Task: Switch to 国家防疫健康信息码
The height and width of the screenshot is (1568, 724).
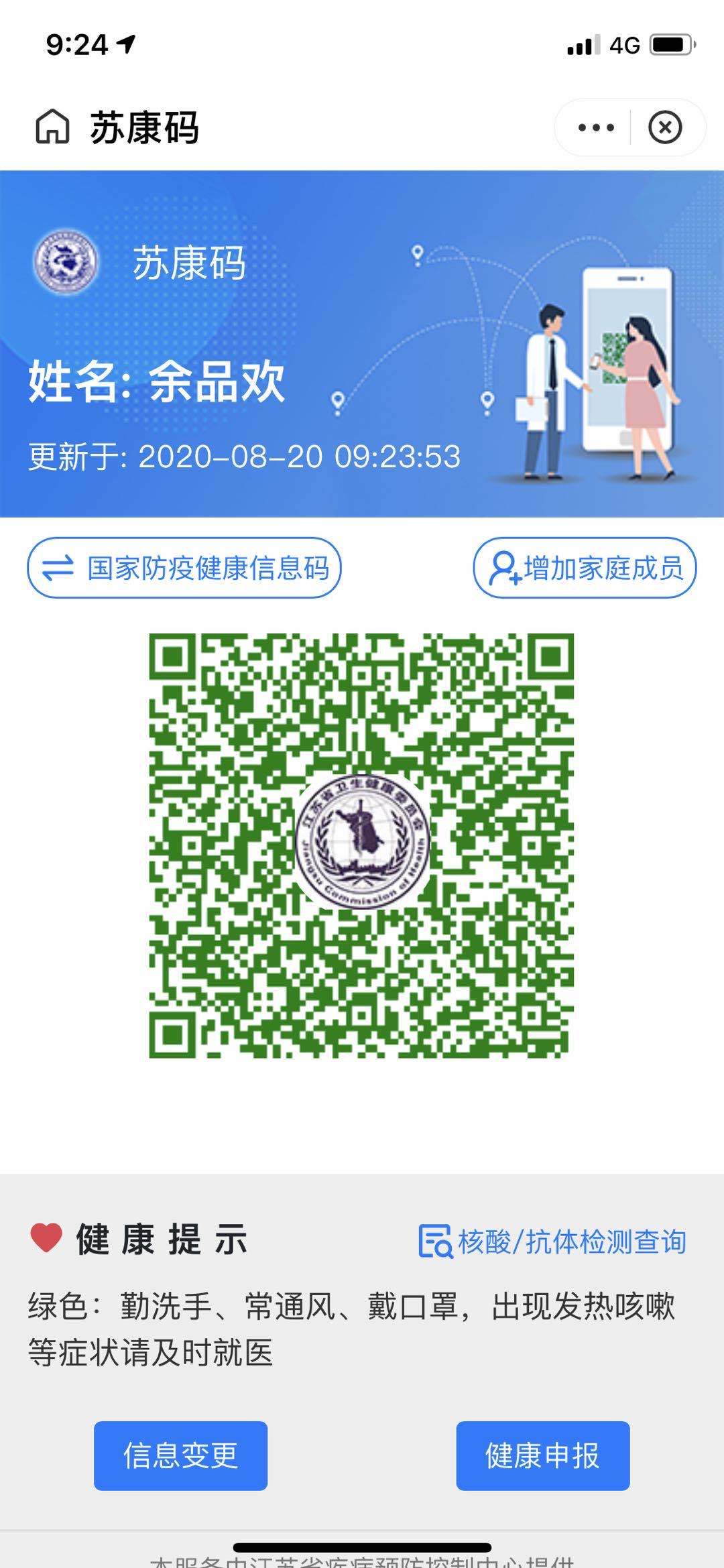Action: (x=184, y=568)
